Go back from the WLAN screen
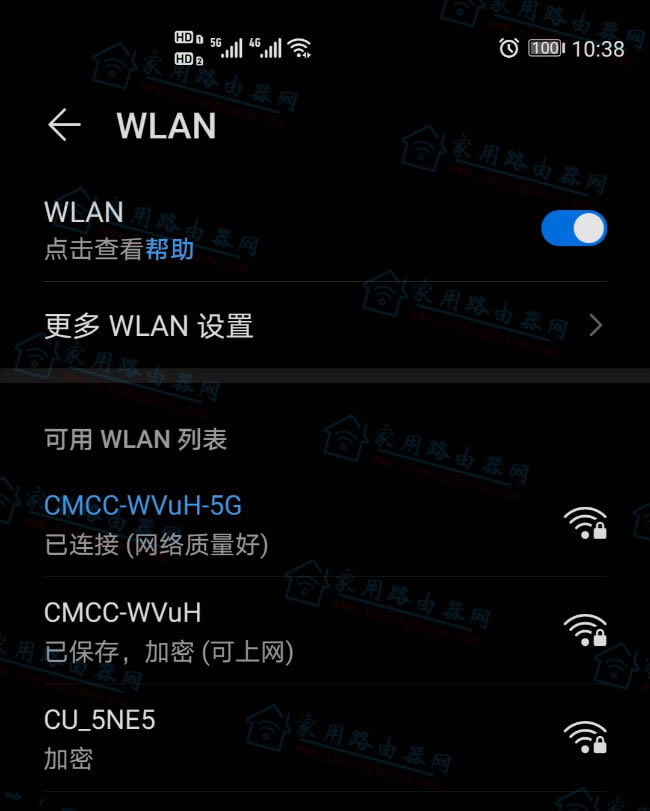The height and width of the screenshot is (811, 650). tap(64, 125)
